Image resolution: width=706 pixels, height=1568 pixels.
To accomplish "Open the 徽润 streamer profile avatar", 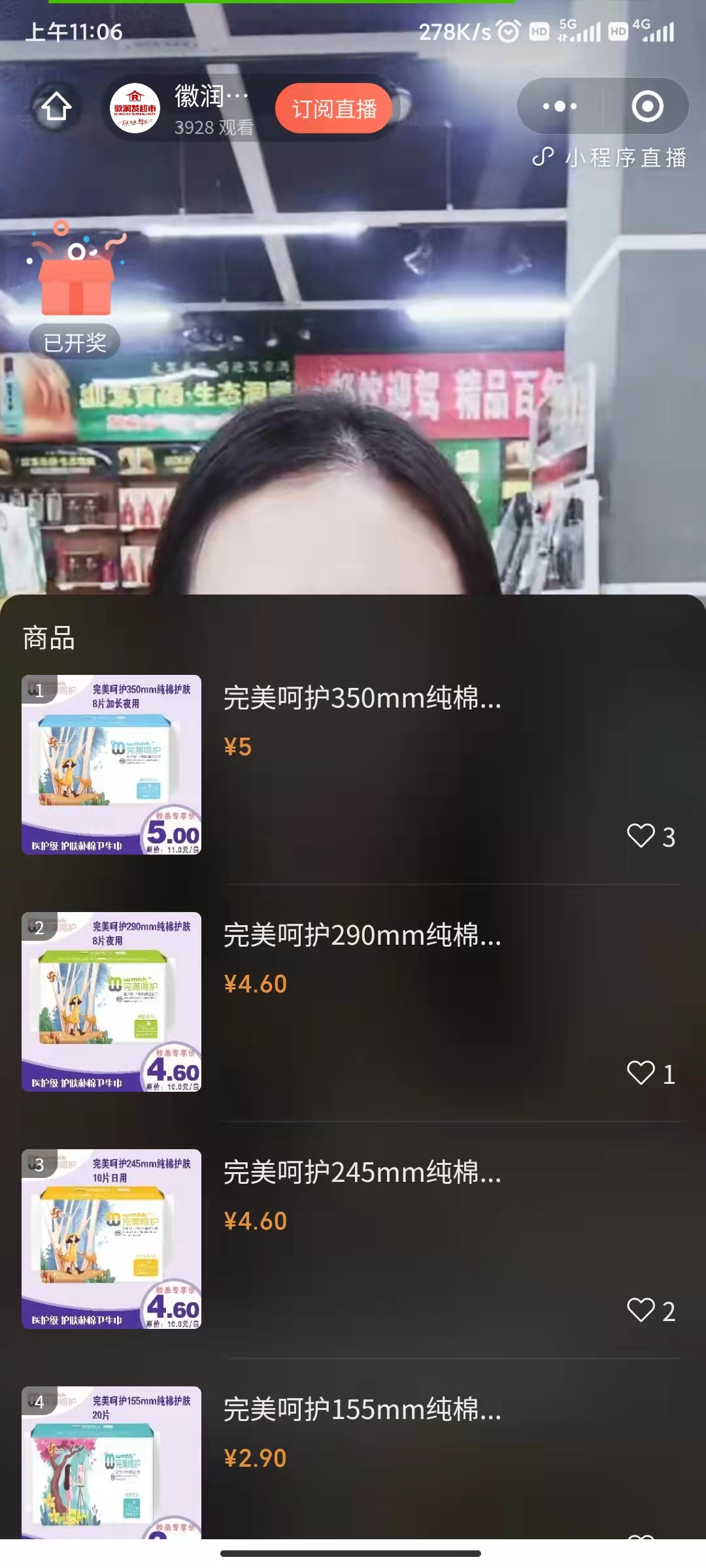I will pos(135,108).
